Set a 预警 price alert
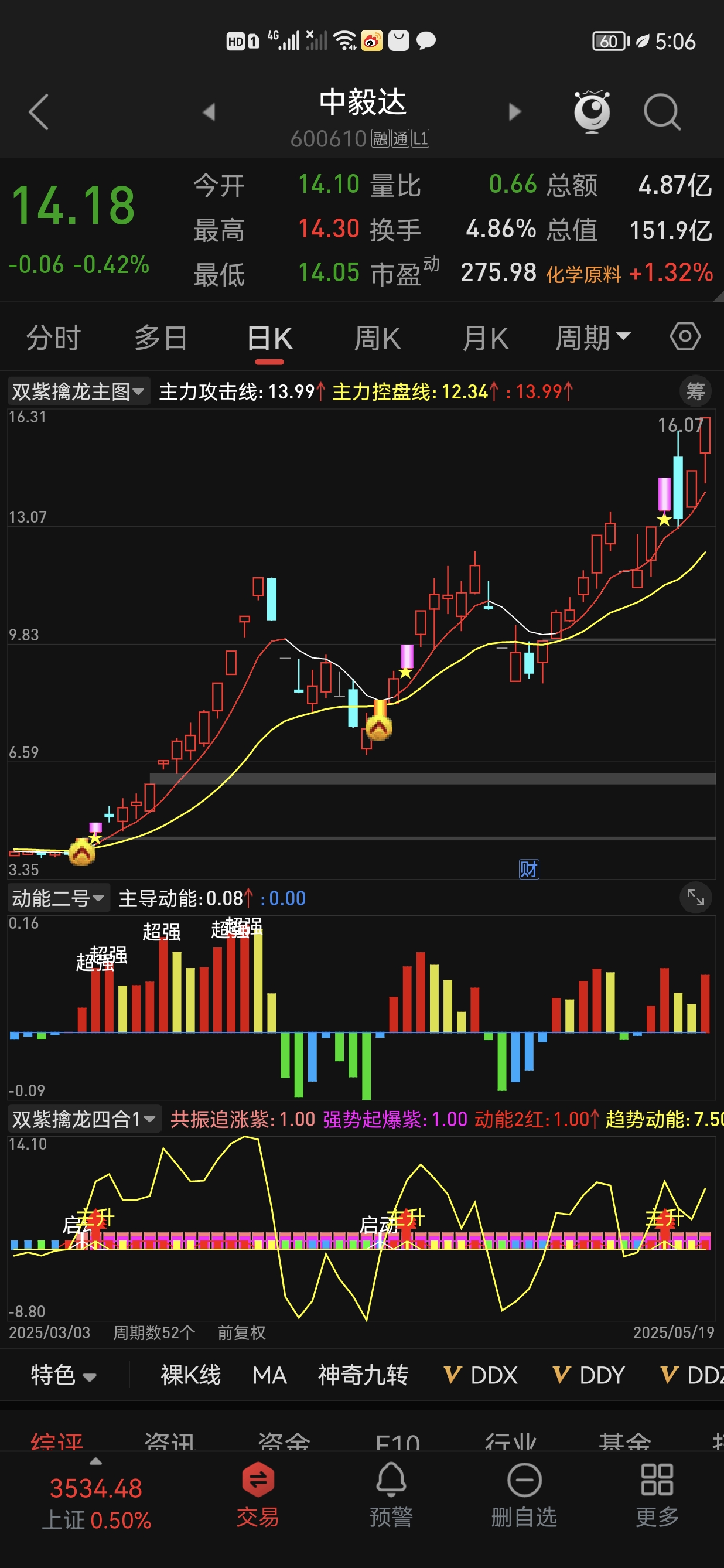724x1568 pixels. coord(391,1494)
